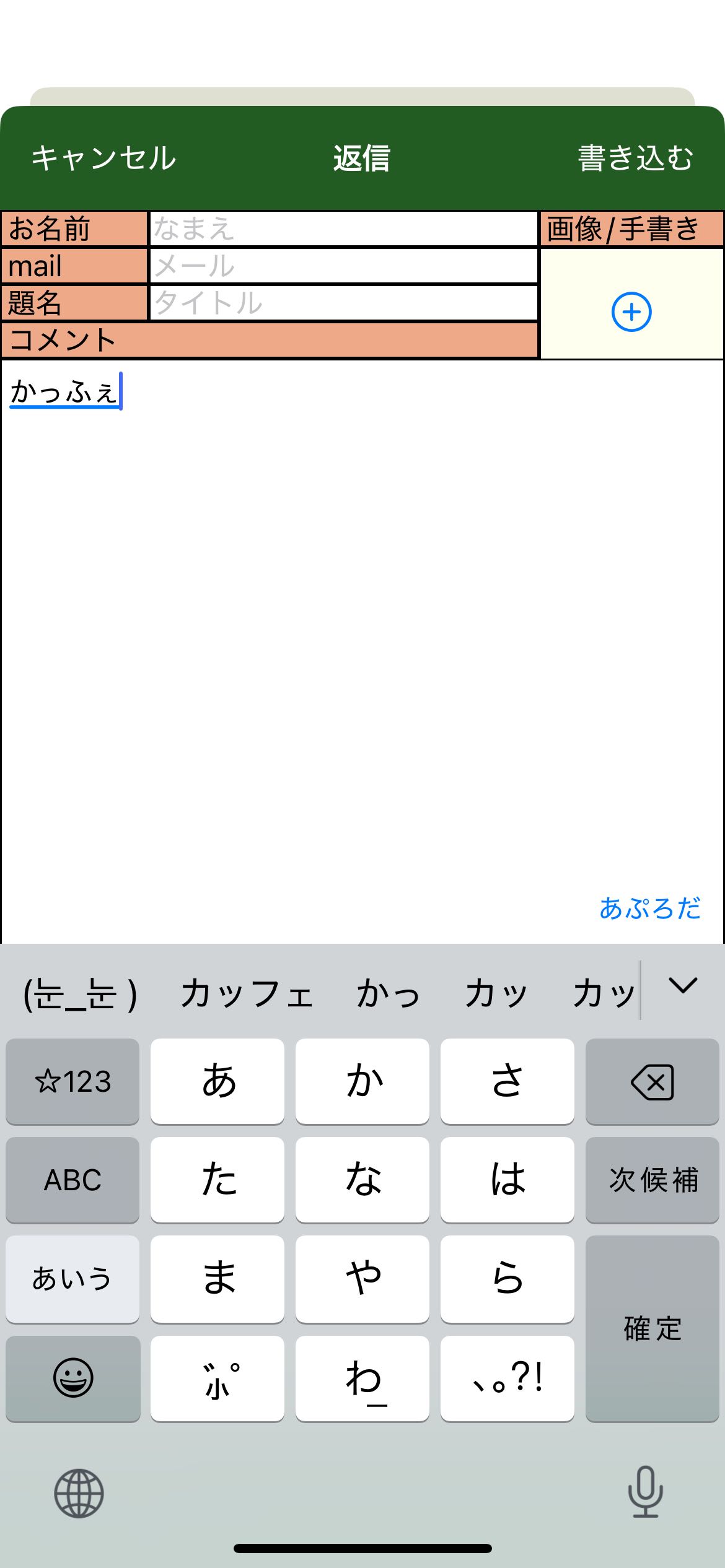Select the (눈_눈) emoticon suggestion
Viewport: 725px width, 1568px height.
click(x=81, y=994)
